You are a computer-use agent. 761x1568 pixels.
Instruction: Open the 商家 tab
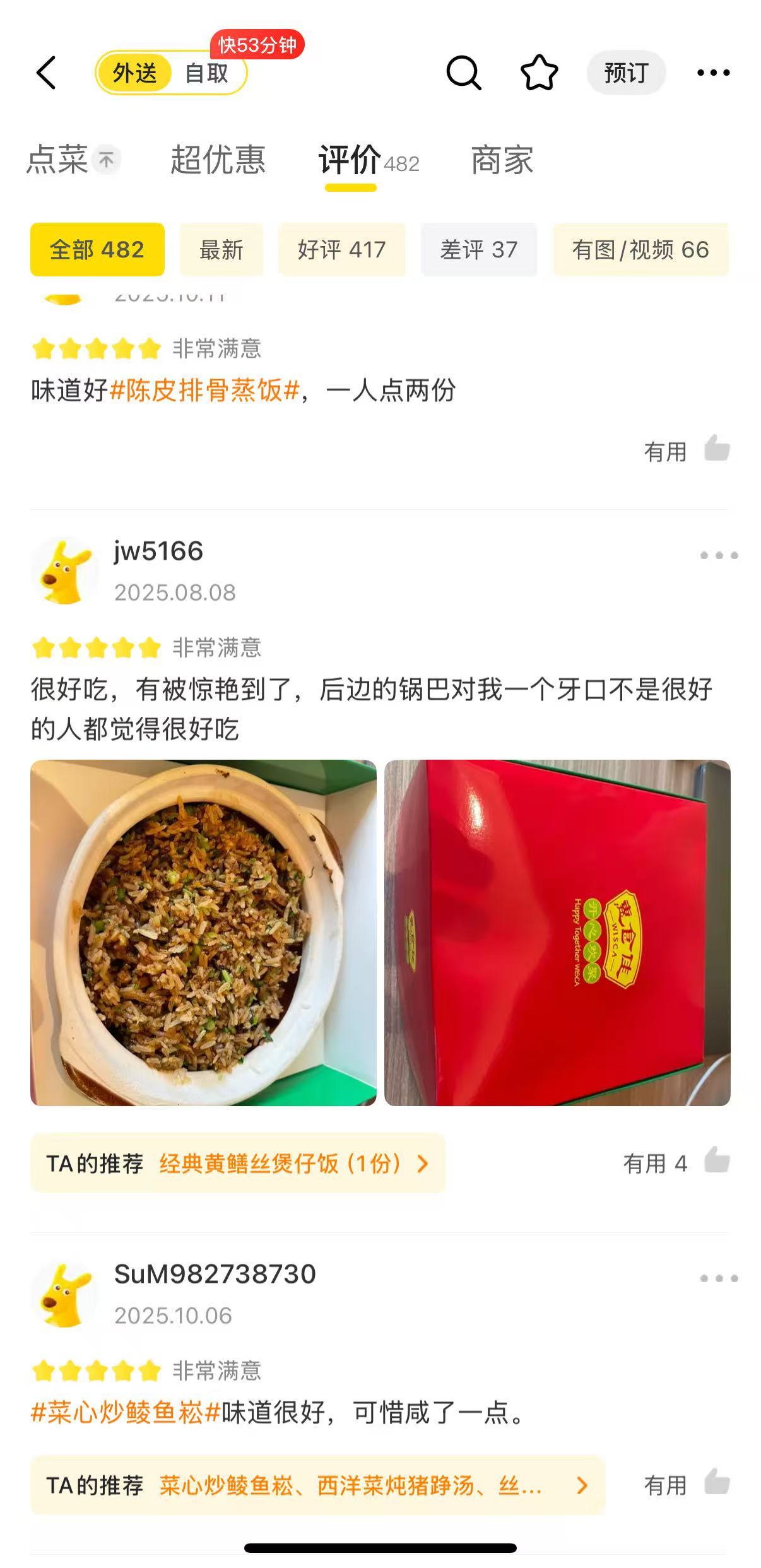[502, 160]
